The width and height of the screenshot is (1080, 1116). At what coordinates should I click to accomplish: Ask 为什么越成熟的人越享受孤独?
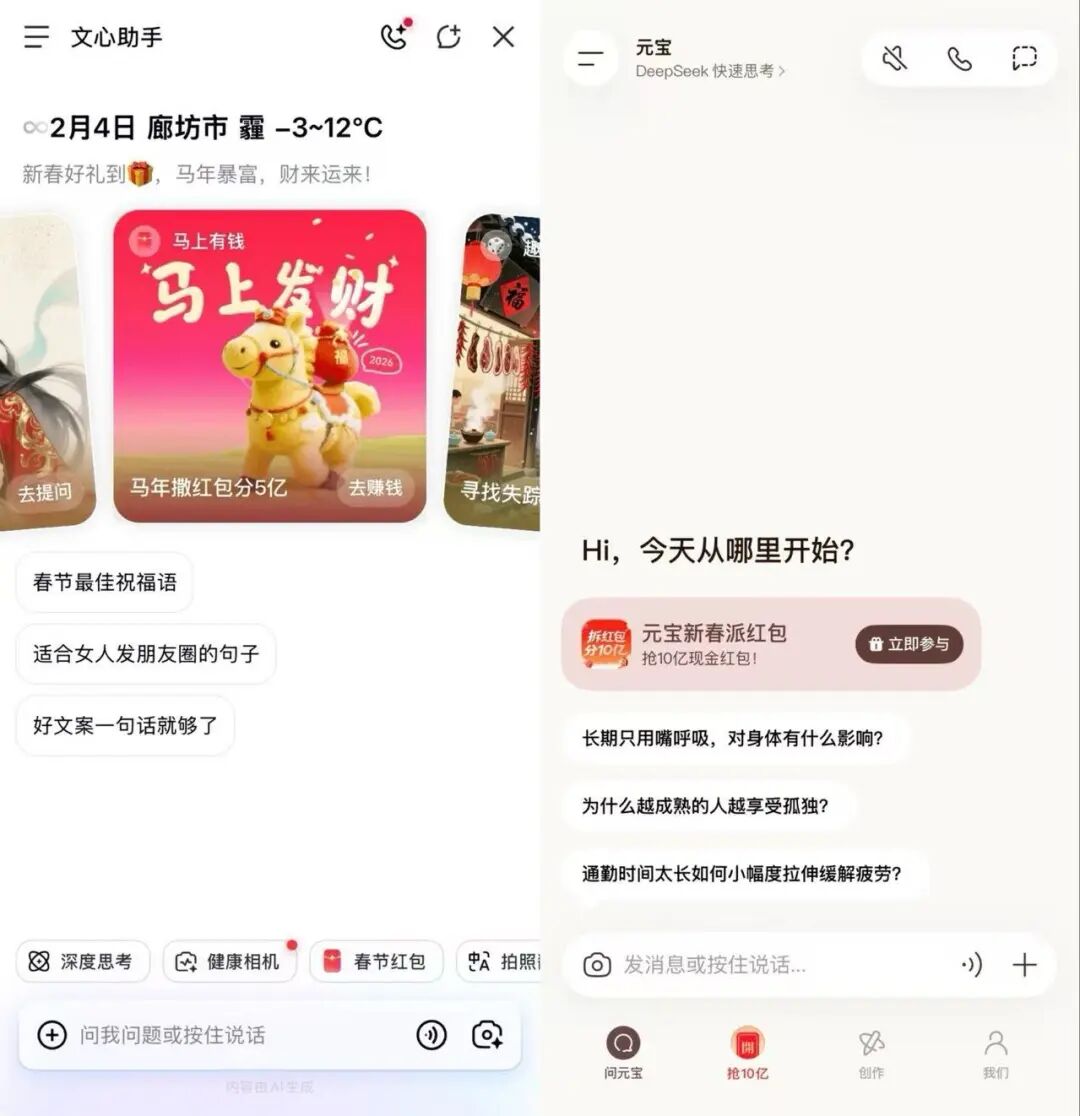click(x=706, y=806)
